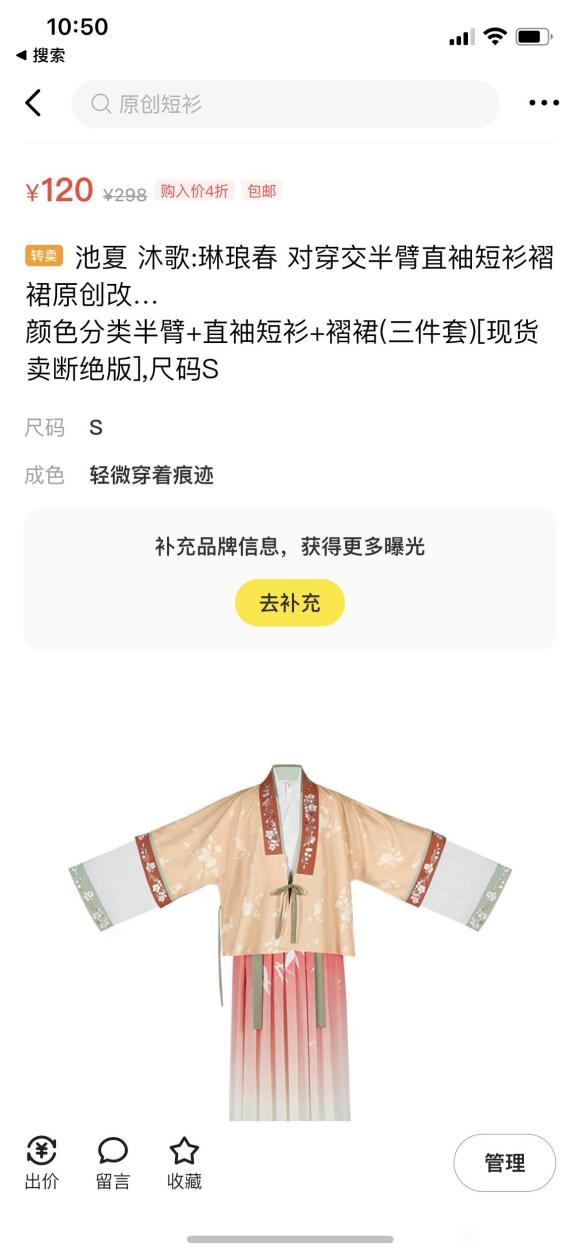Tap 留言 to leave a comment
Screen dimensions: 580x1255
click(113, 1164)
